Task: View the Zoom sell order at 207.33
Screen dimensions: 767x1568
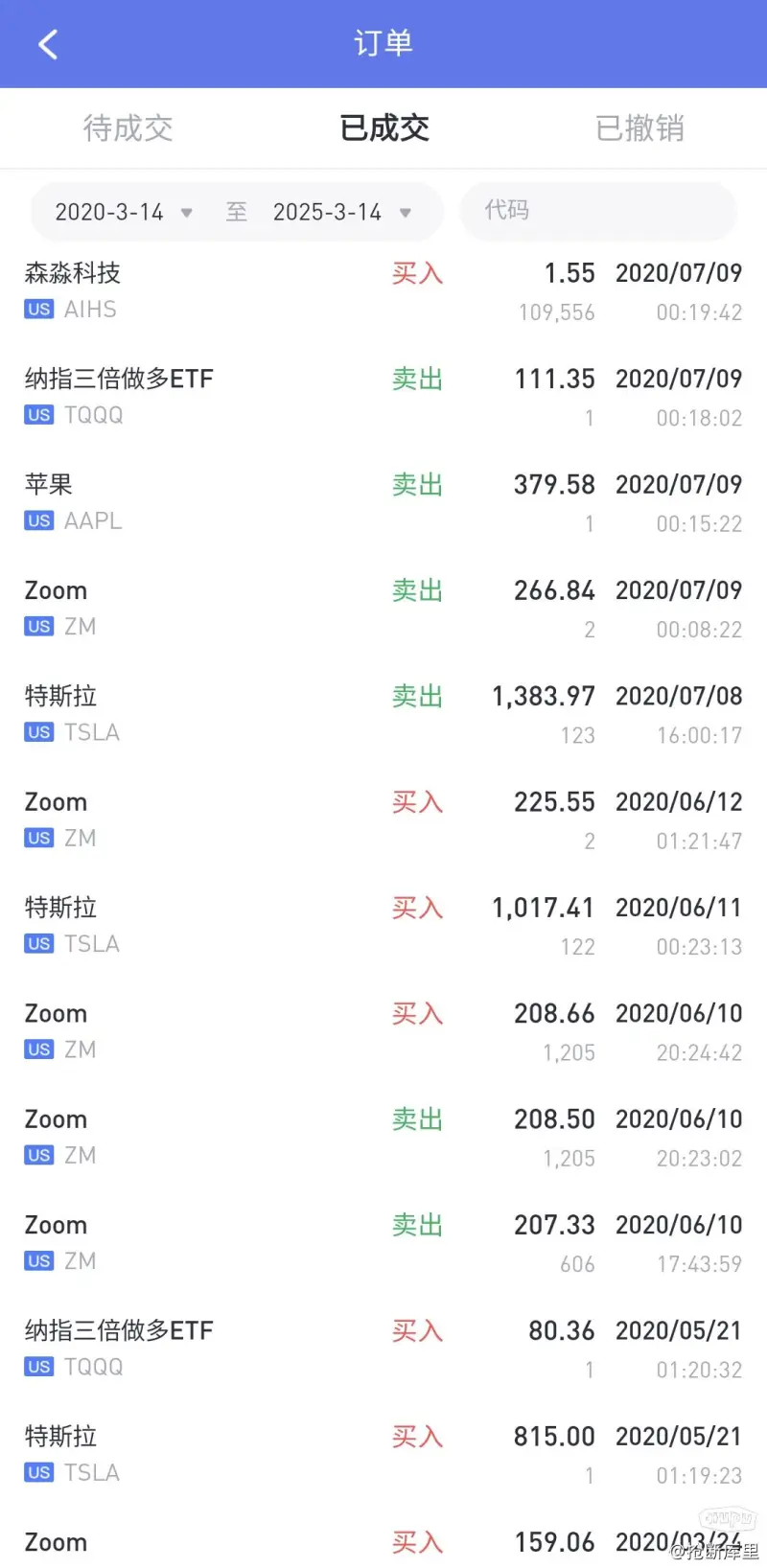Action: coord(383,1243)
